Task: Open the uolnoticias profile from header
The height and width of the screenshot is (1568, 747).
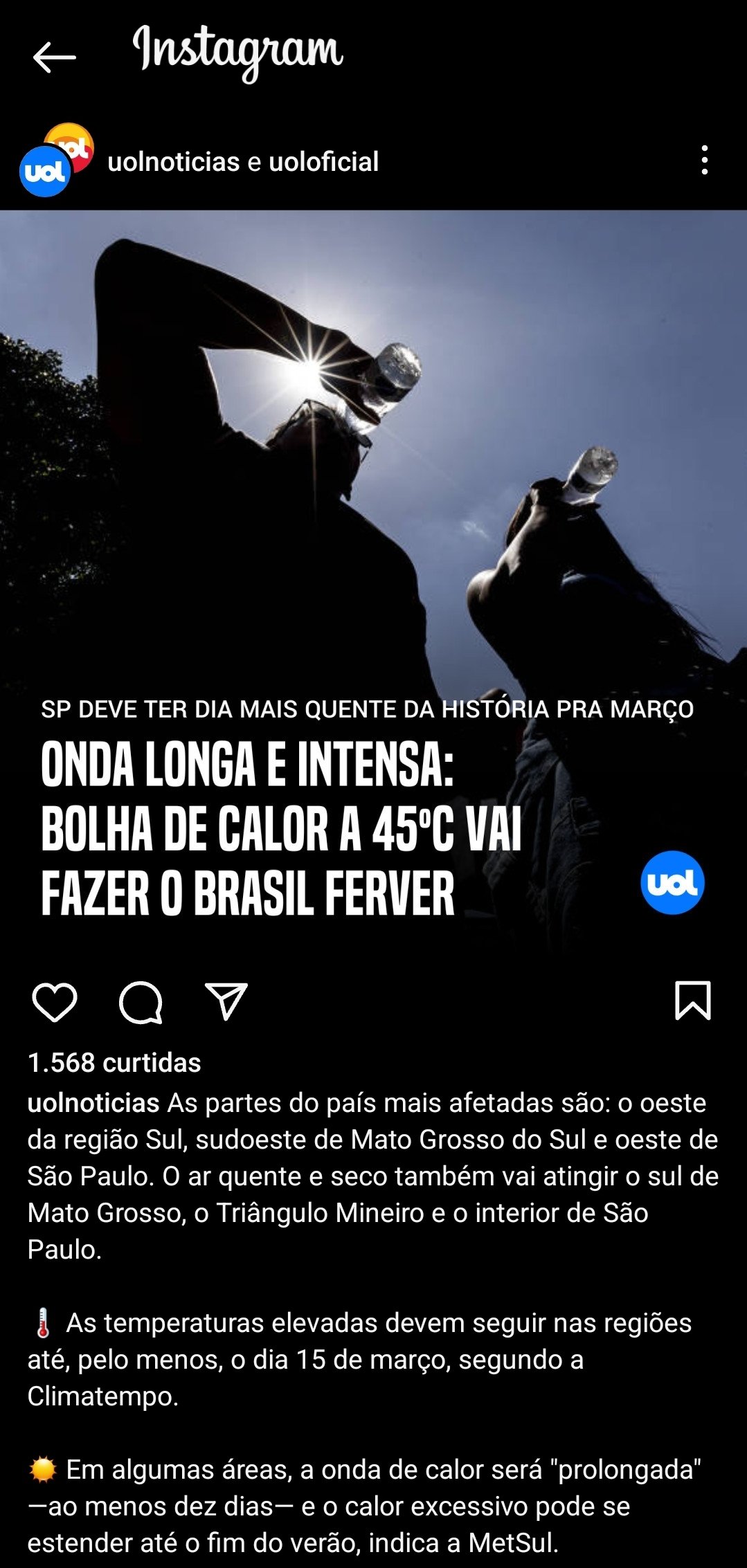Action: 174,162
